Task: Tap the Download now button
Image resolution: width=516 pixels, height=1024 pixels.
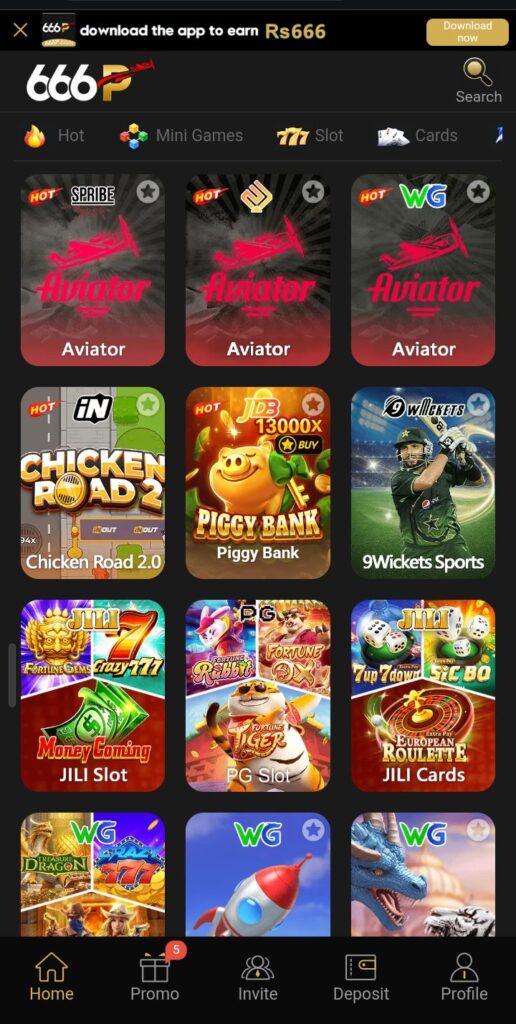Action: click(467, 31)
